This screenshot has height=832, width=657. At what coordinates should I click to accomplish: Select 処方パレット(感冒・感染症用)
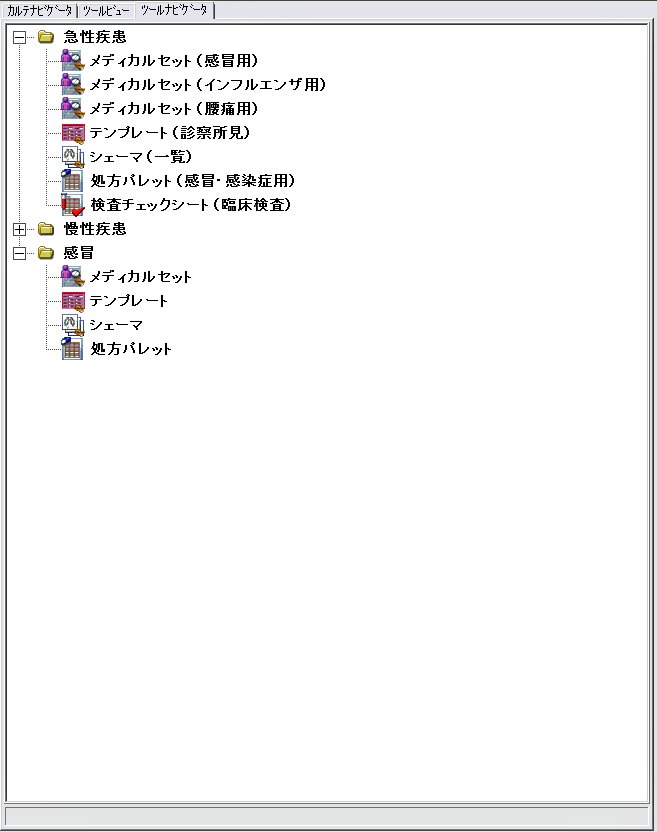click(x=192, y=181)
